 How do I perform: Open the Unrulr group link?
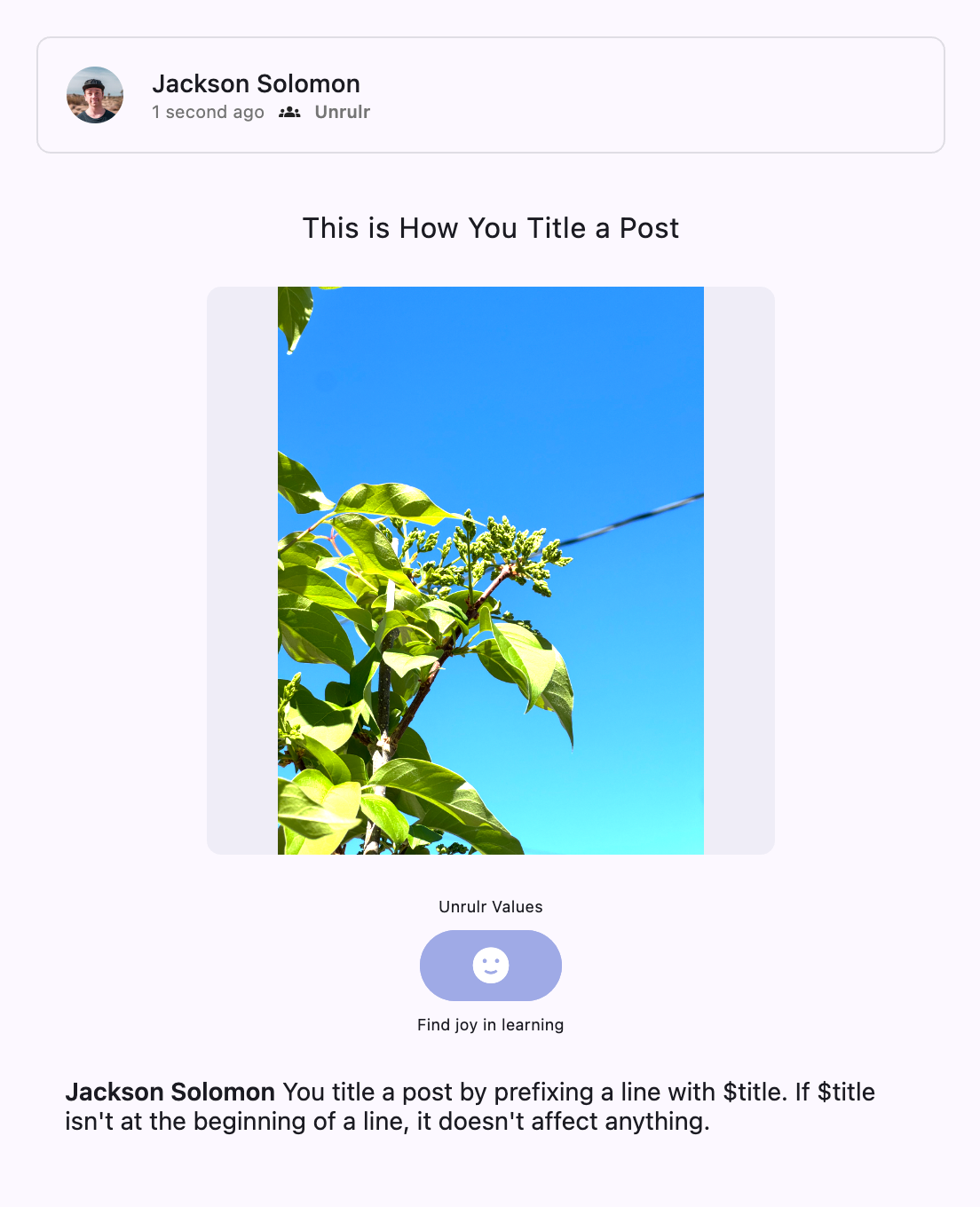[342, 112]
